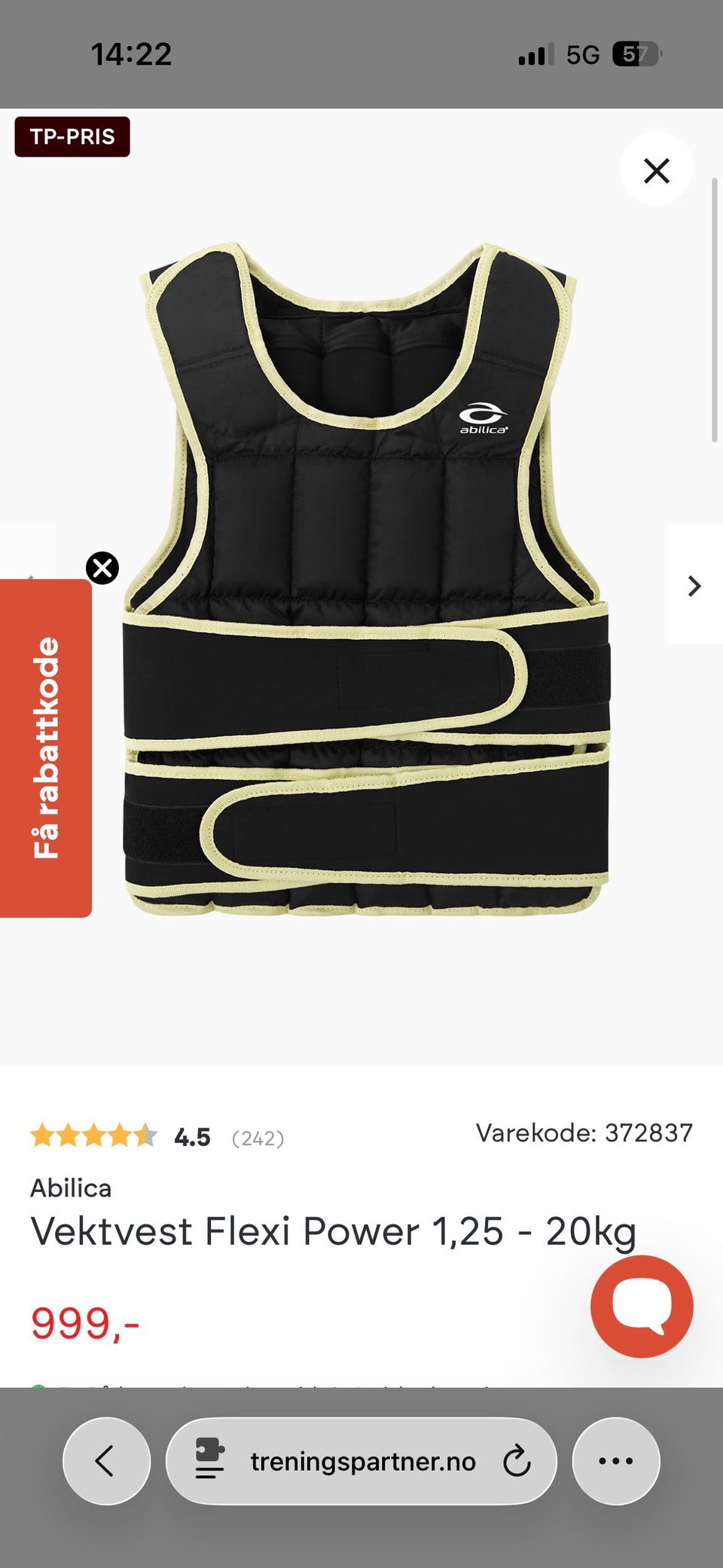The image size is (723, 1568).
Task: View the 242 product reviews
Action: pos(258,1138)
